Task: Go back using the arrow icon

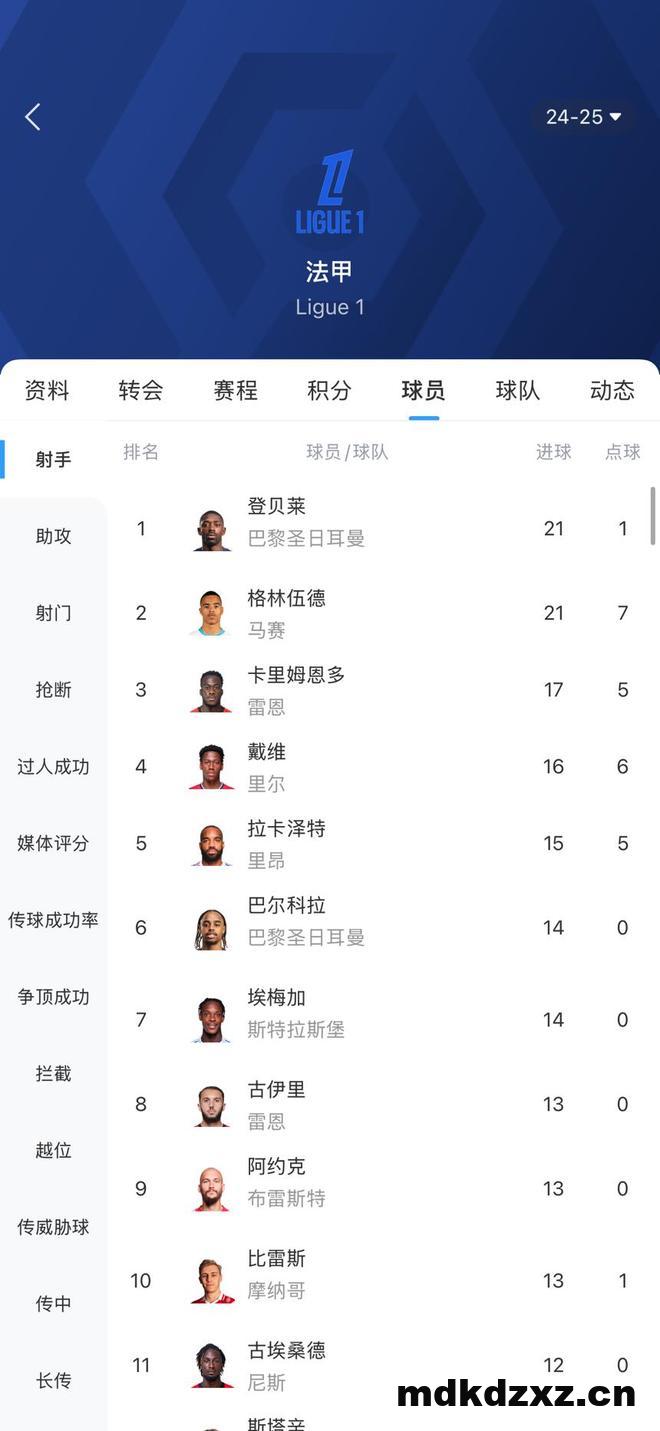Action: click(33, 117)
